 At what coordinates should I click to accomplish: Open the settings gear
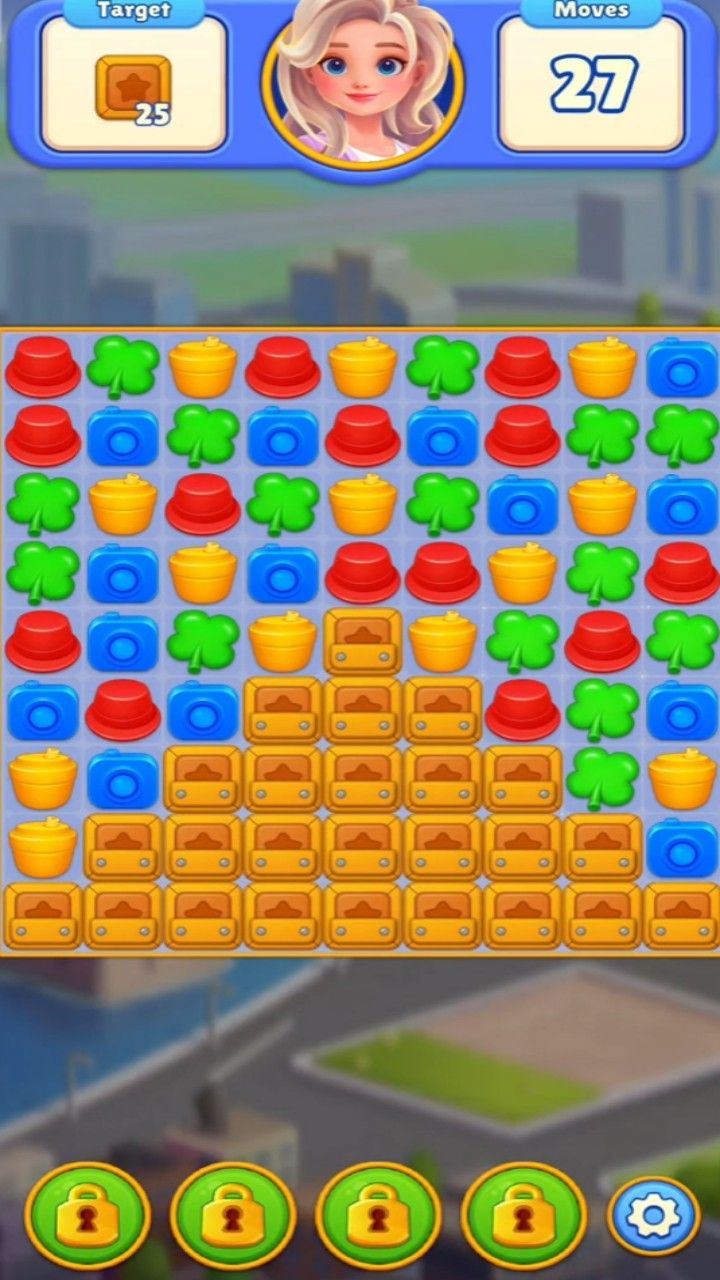(652, 1215)
